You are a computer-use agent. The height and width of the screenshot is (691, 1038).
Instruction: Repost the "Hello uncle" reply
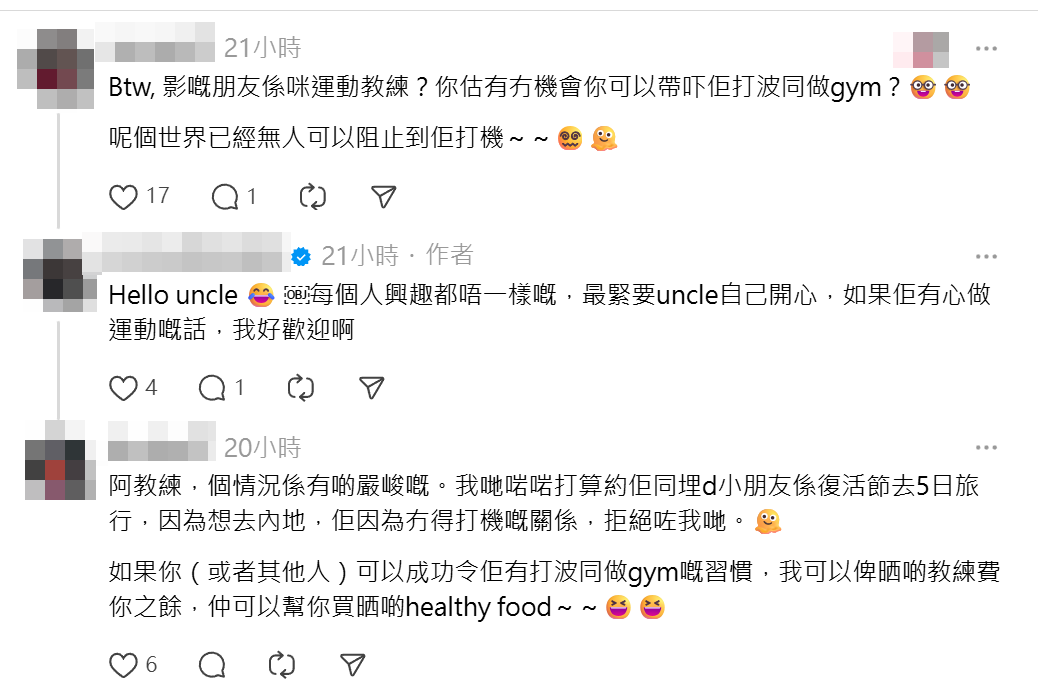click(300, 387)
